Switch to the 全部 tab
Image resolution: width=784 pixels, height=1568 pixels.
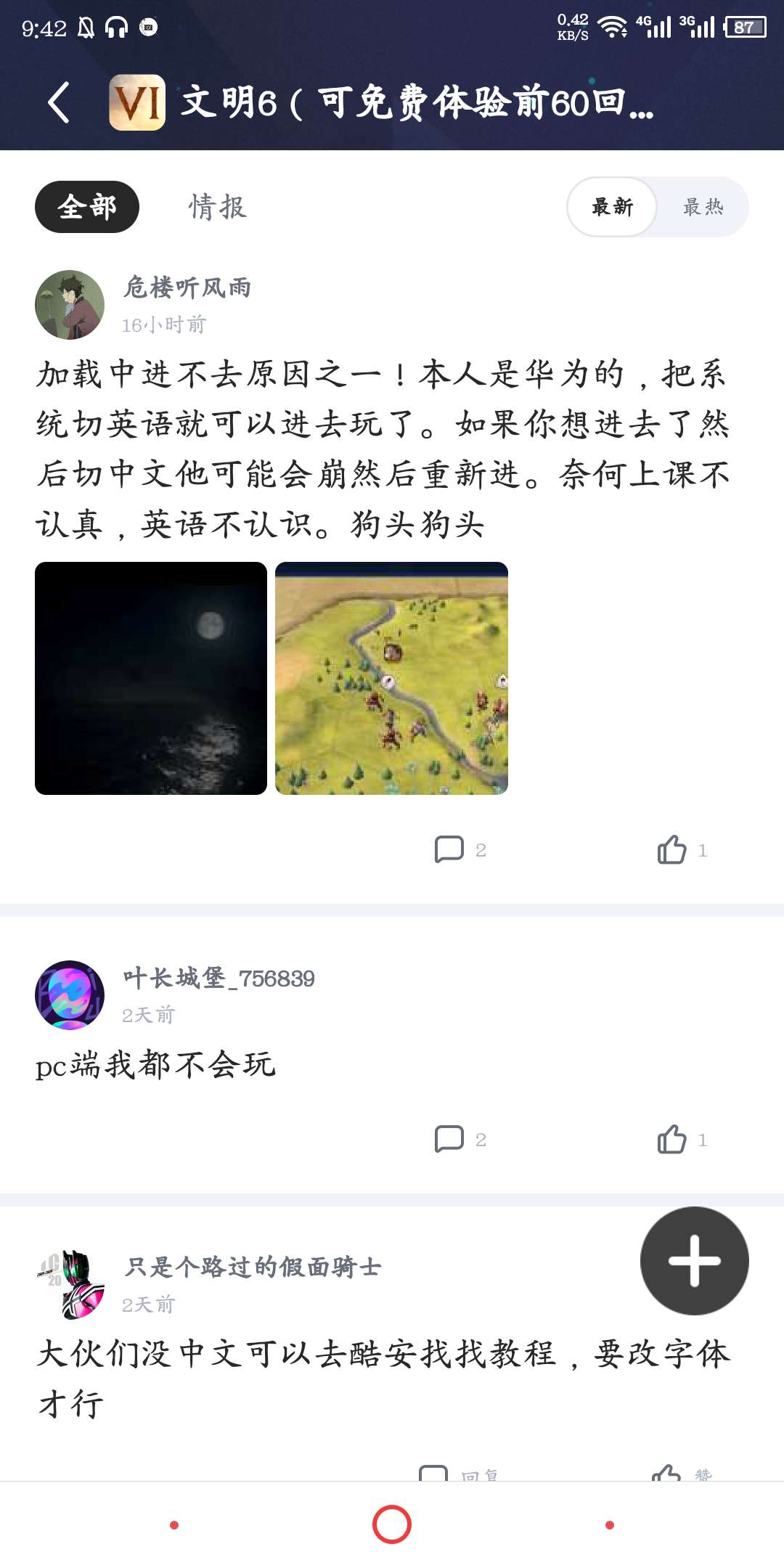coord(87,207)
